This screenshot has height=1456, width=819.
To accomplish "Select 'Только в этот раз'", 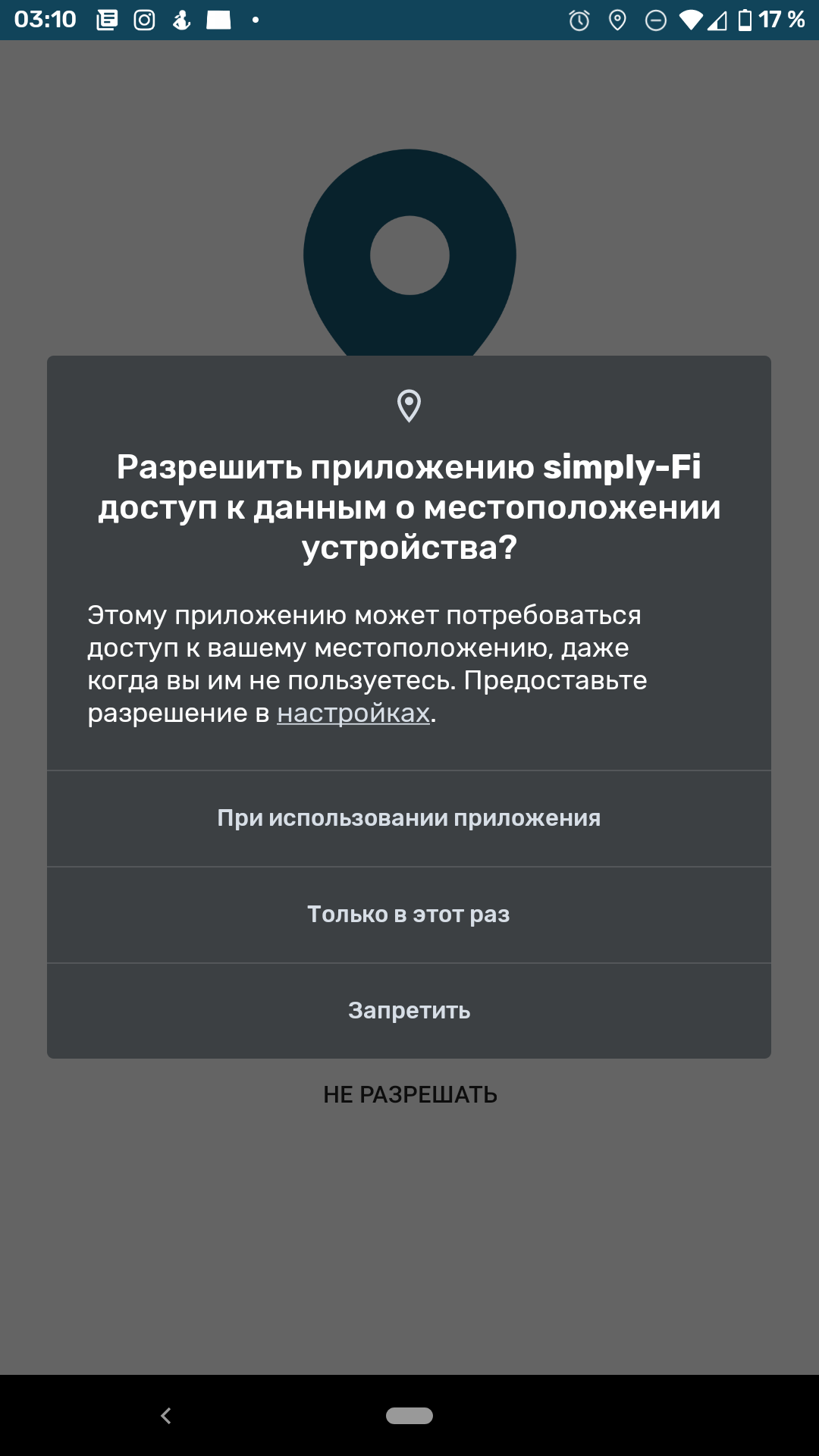I will pyautogui.click(x=409, y=915).
